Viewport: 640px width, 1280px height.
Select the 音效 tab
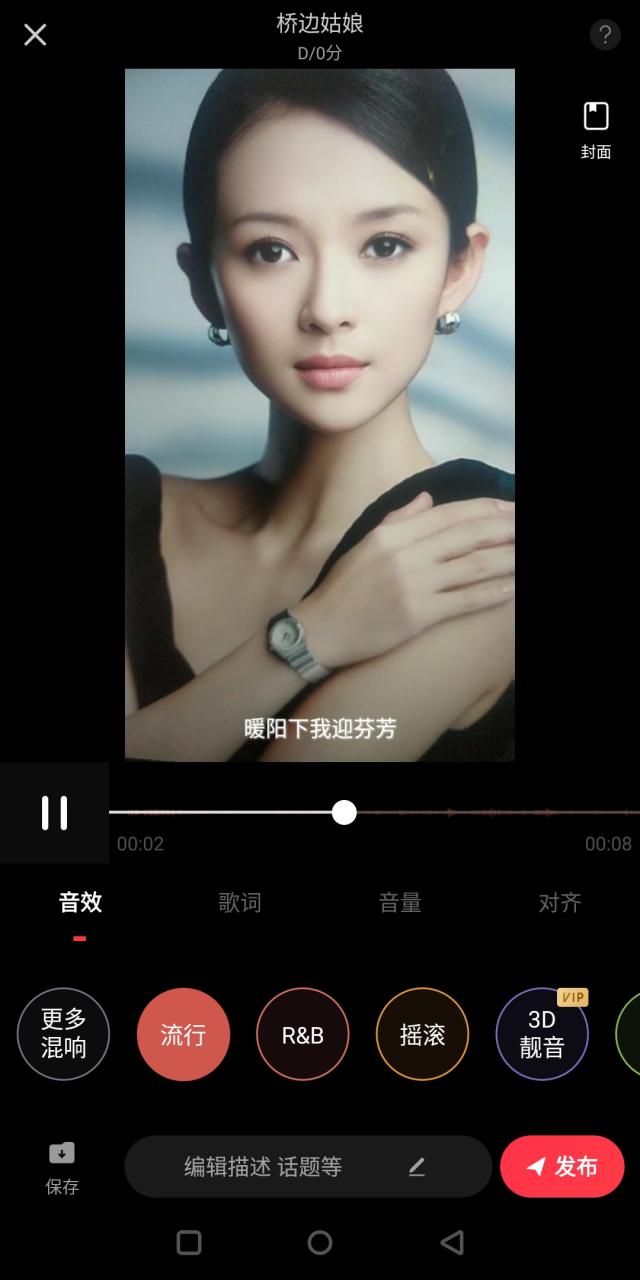pyautogui.click(x=80, y=903)
